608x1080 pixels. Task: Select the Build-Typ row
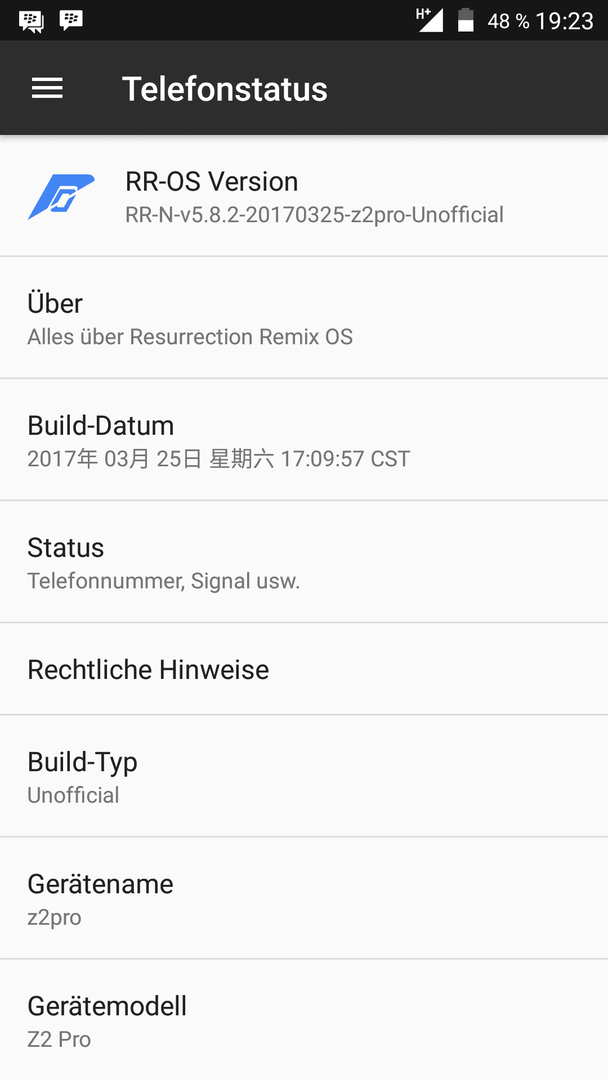coord(304,776)
